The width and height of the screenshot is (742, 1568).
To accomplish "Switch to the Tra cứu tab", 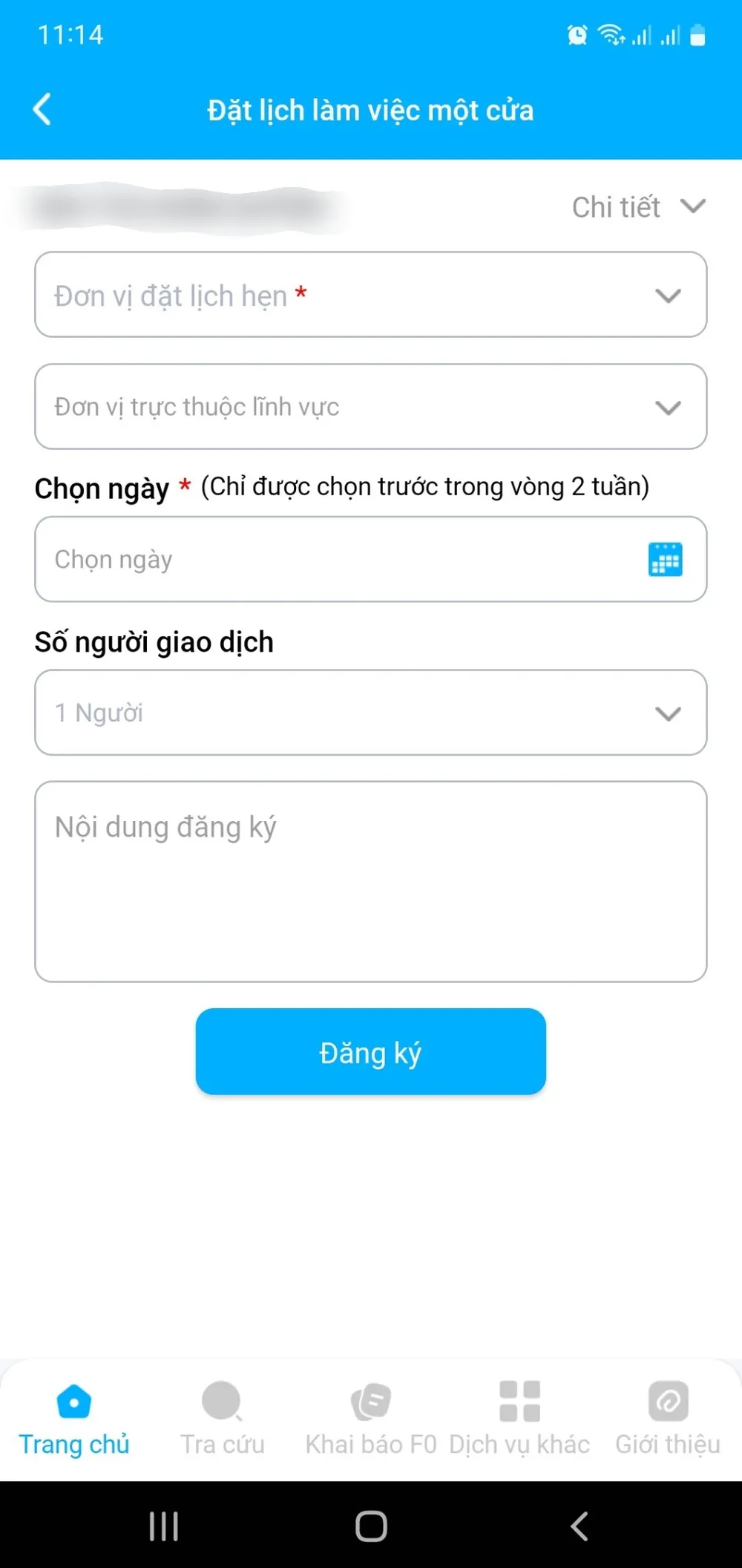I will pos(223,1420).
